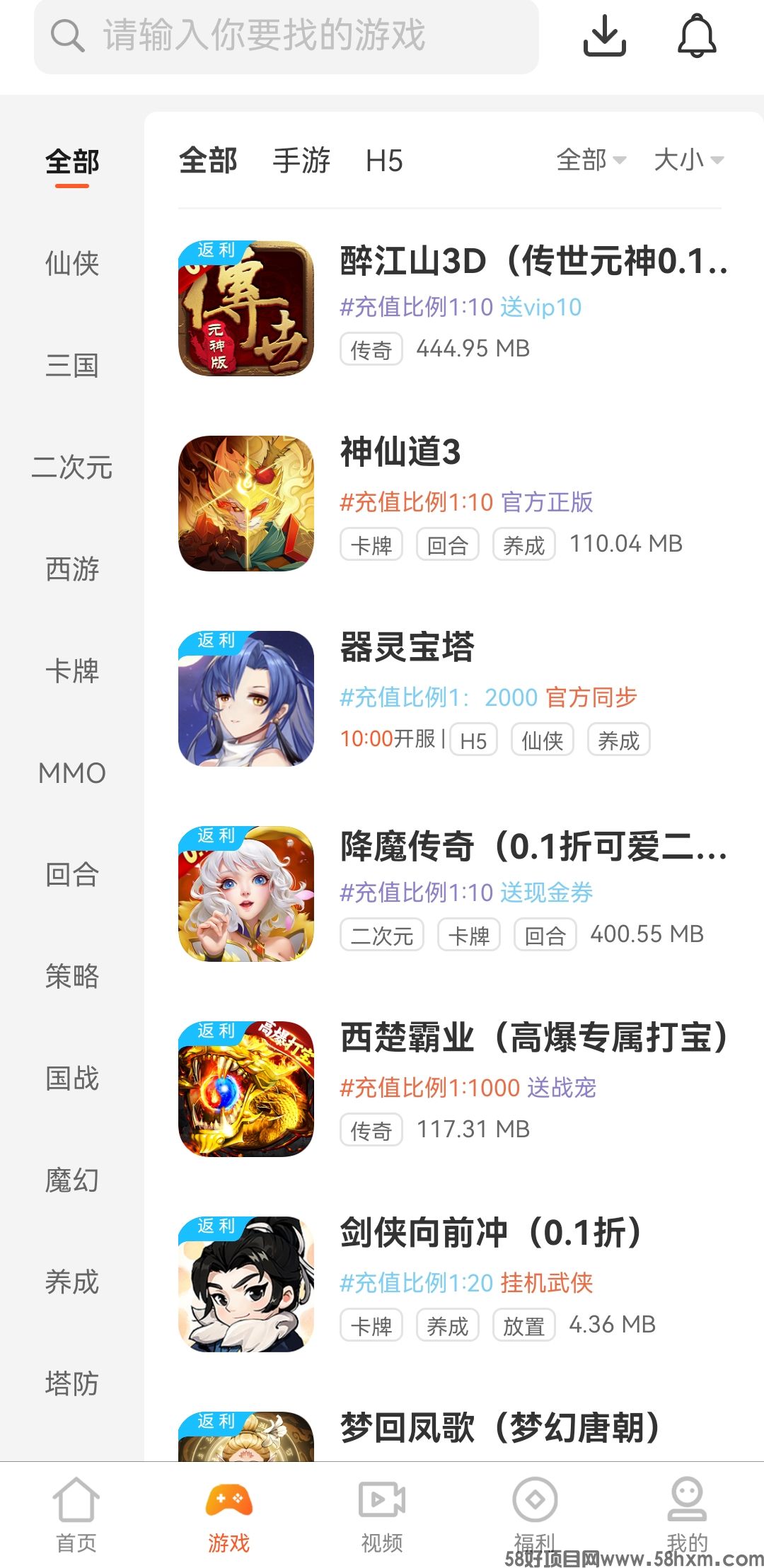Choose the MMO category
The image size is (764, 1568).
point(72,773)
